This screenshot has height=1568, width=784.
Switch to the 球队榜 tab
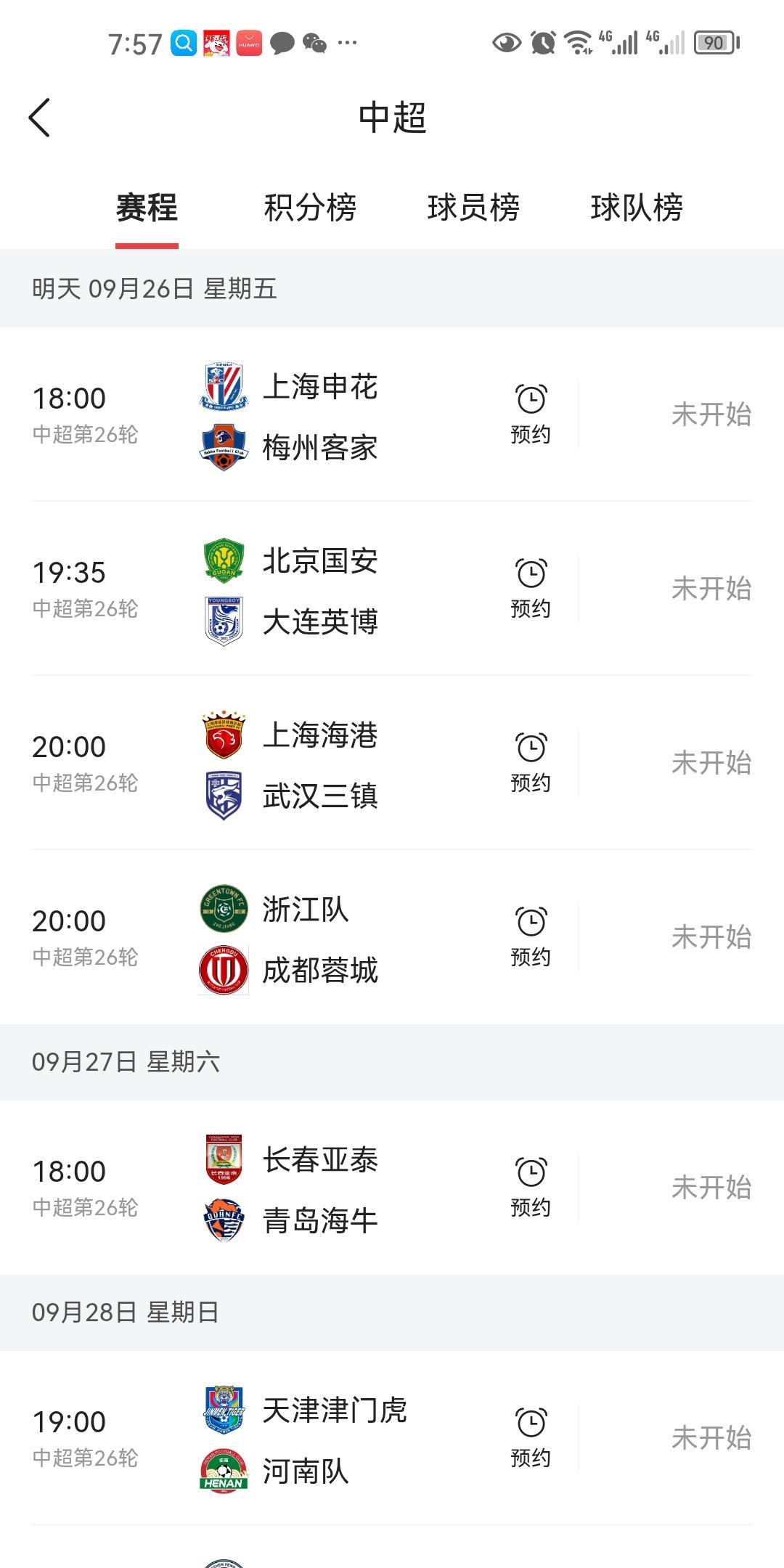pos(637,208)
